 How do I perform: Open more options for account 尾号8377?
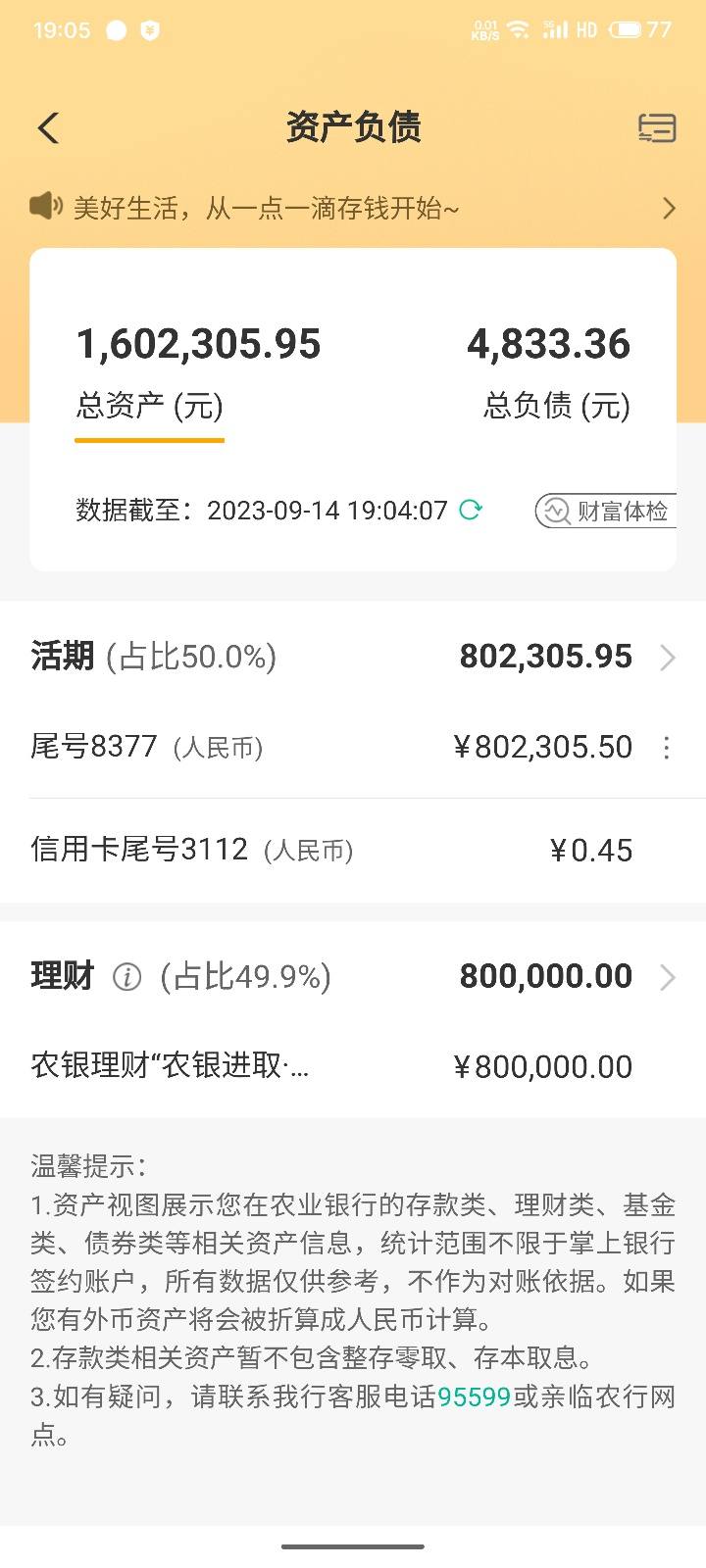tap(667, 748)
